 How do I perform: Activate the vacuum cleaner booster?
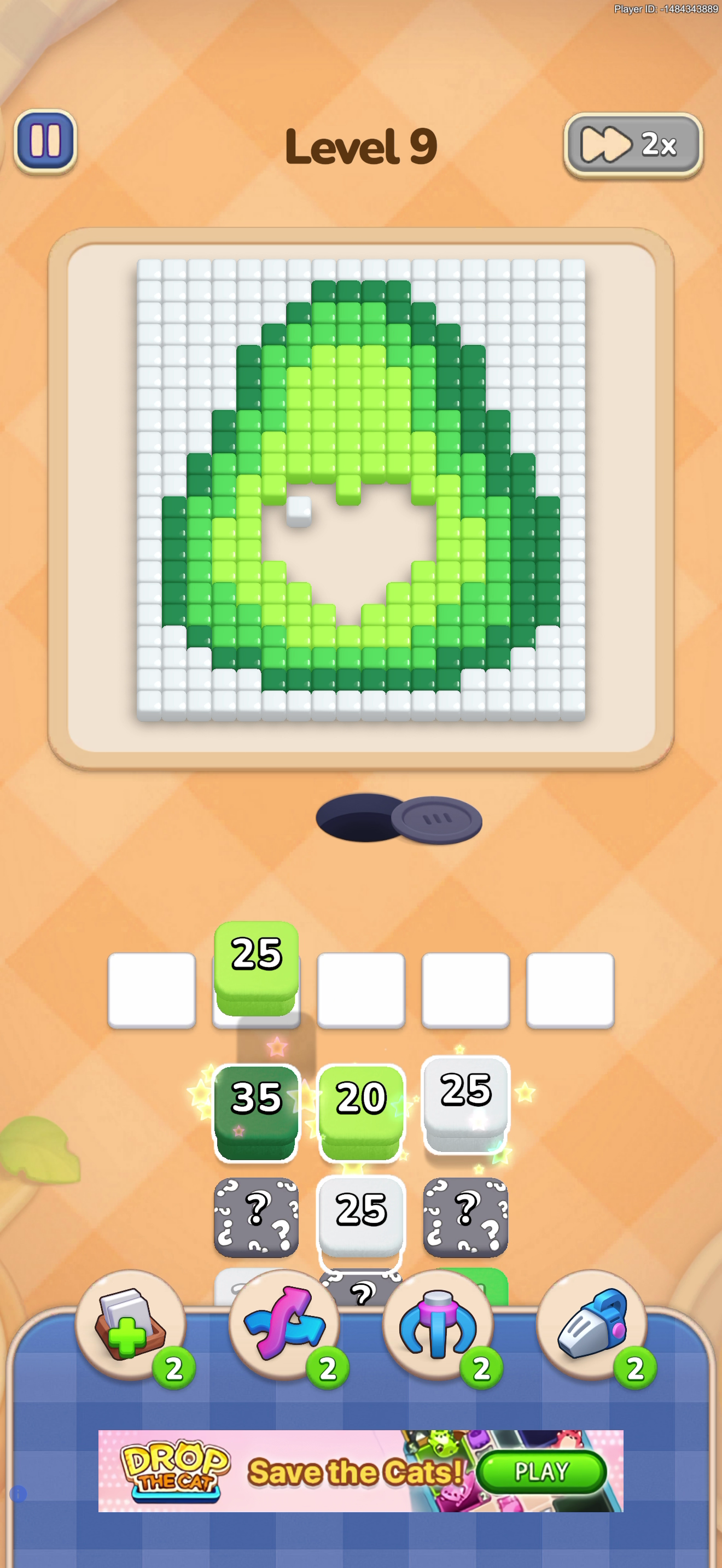tap(592, 1325)
